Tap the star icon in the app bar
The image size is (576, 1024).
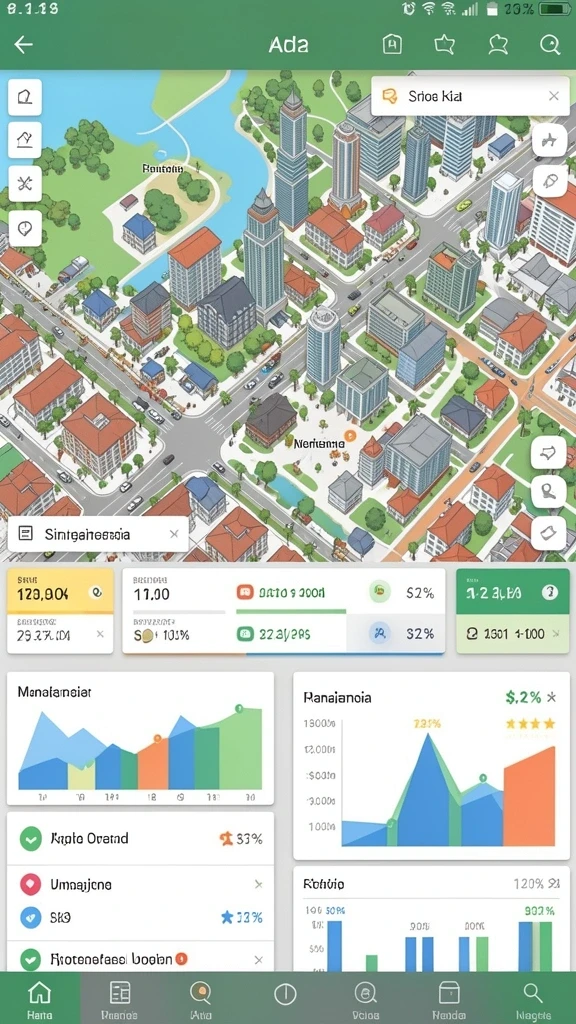pyautogui.click(x=444, y=44)
